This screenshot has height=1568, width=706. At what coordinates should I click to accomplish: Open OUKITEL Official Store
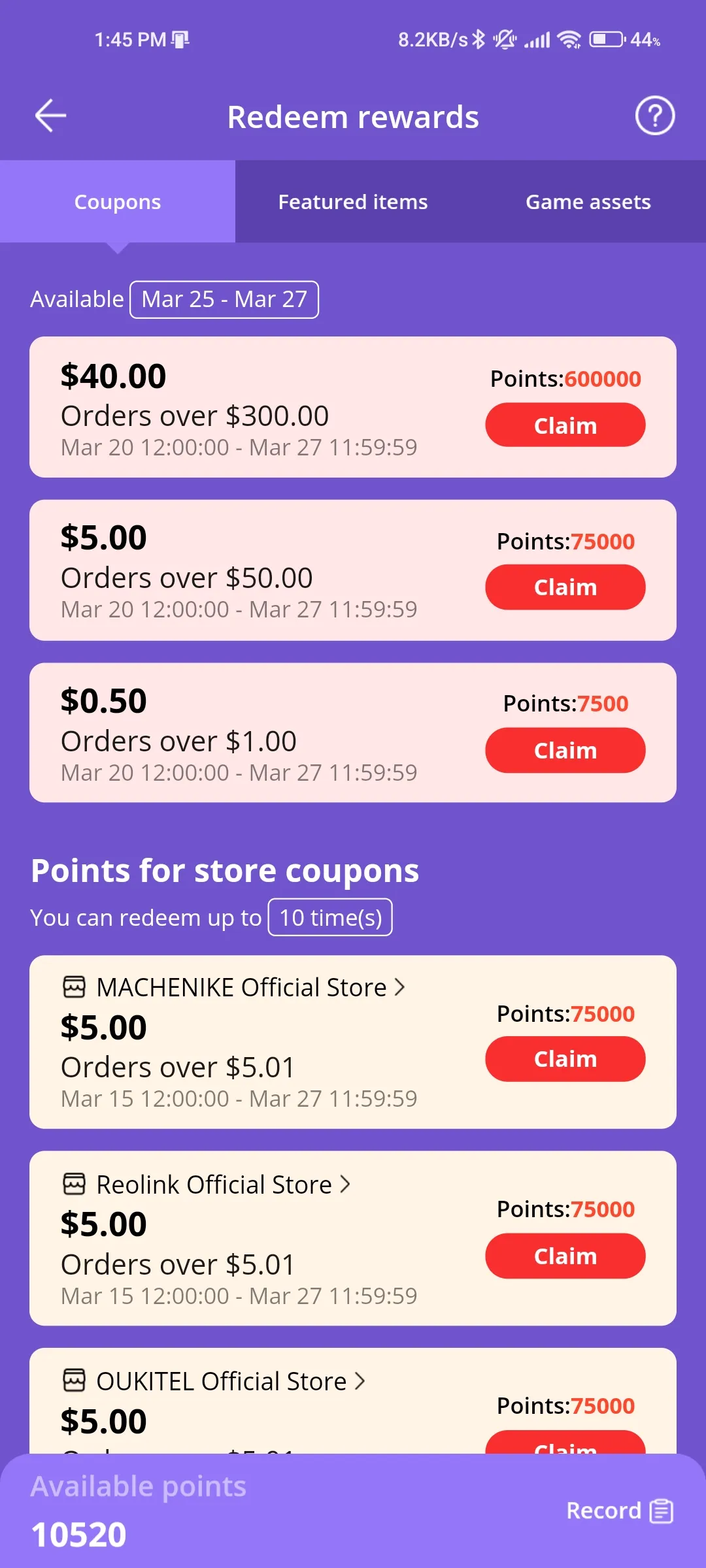(221, 1381)
